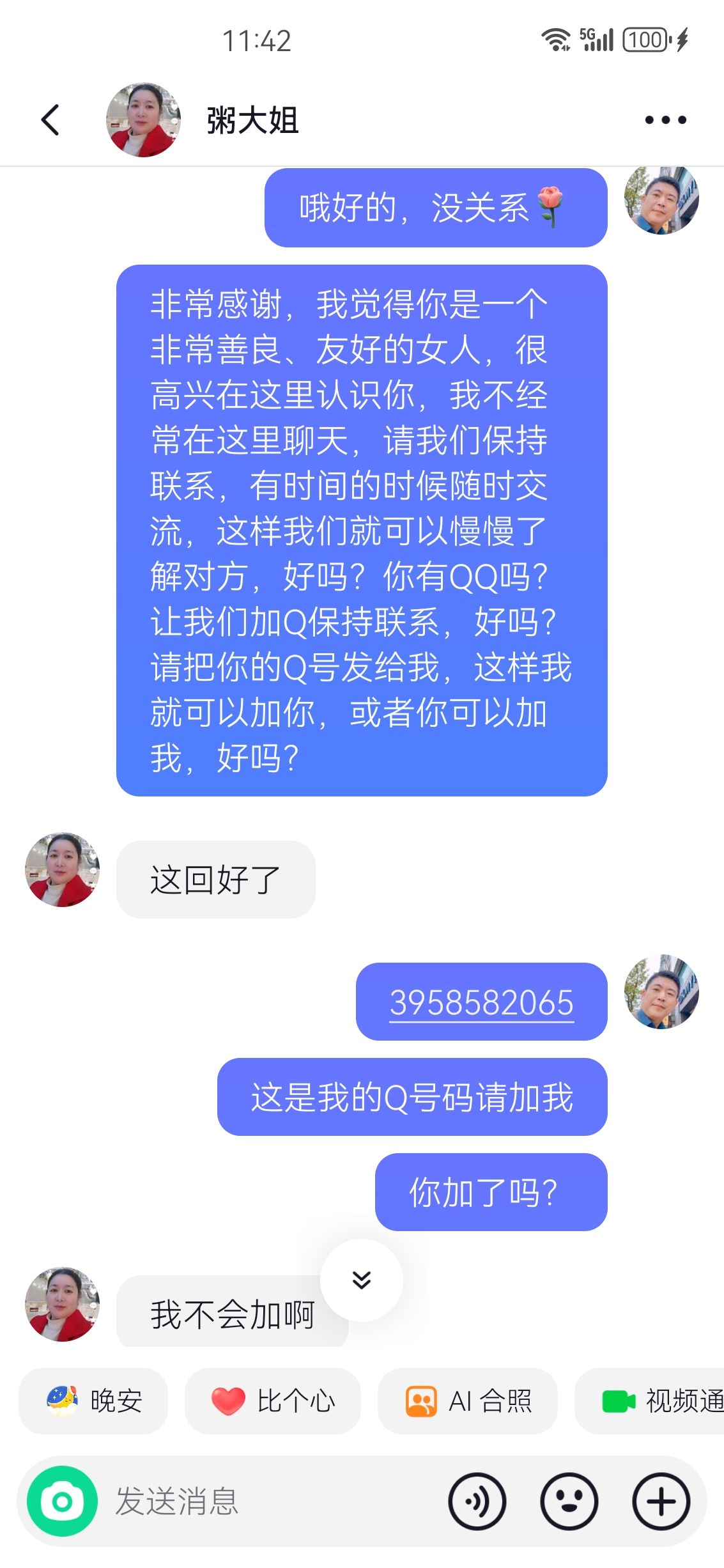Switch to voice message input
This screenshot has height=1568, width=724.
point(477,1501)
